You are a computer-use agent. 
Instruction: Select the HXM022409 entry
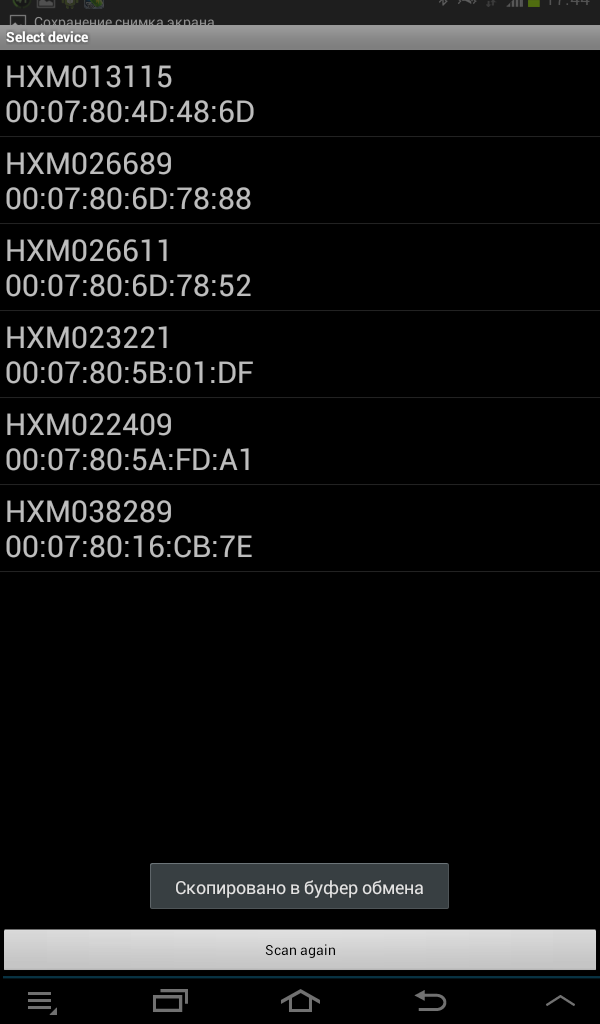pyautogui.click(x=300, y=442)
